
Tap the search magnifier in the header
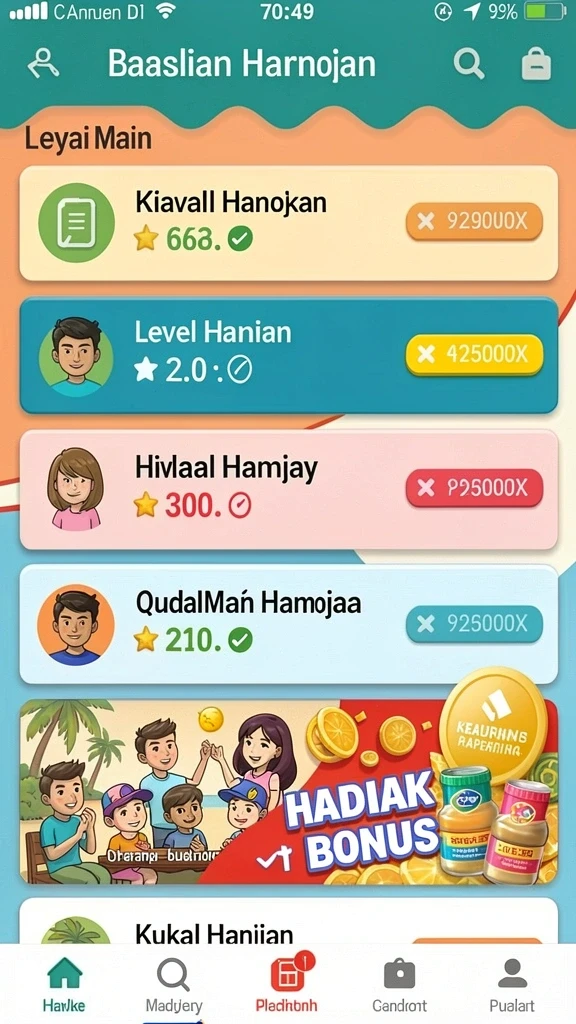tap(469, 65)
